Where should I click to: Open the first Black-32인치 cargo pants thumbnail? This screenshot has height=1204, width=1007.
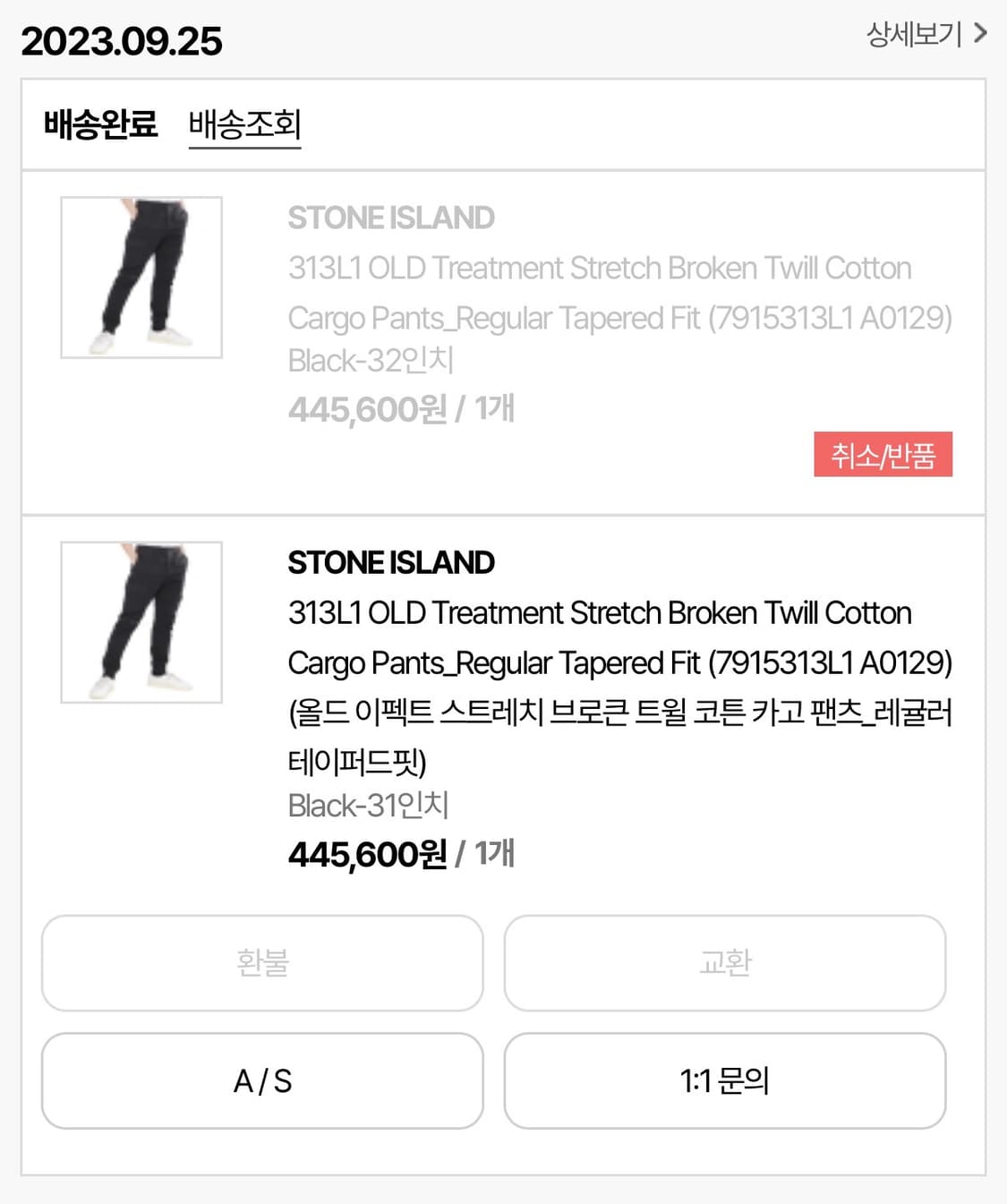click(141, 276)
